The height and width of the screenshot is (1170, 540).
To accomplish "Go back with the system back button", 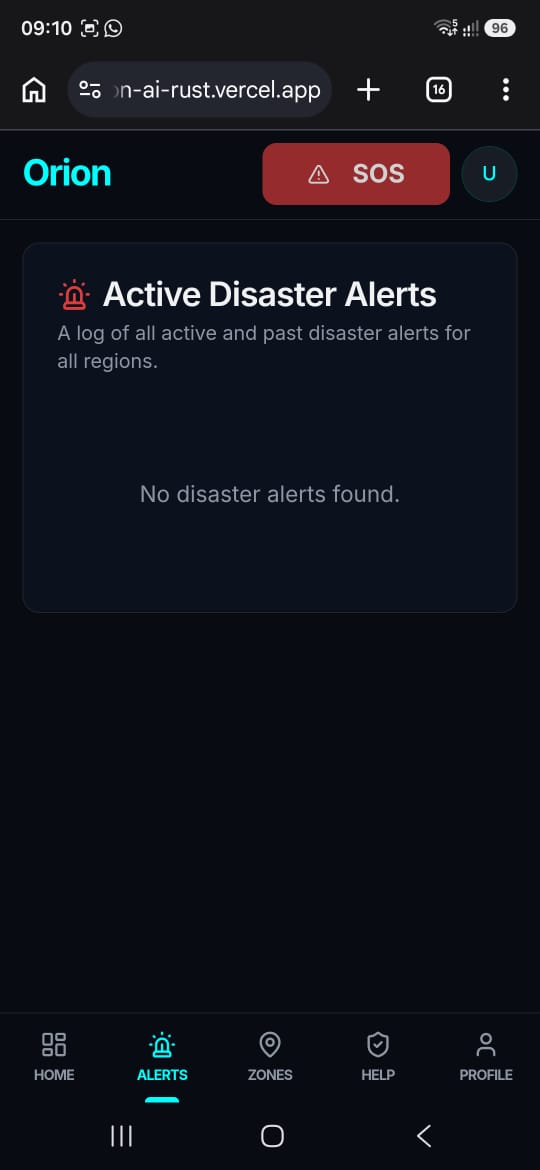I will pos(424,1136).
